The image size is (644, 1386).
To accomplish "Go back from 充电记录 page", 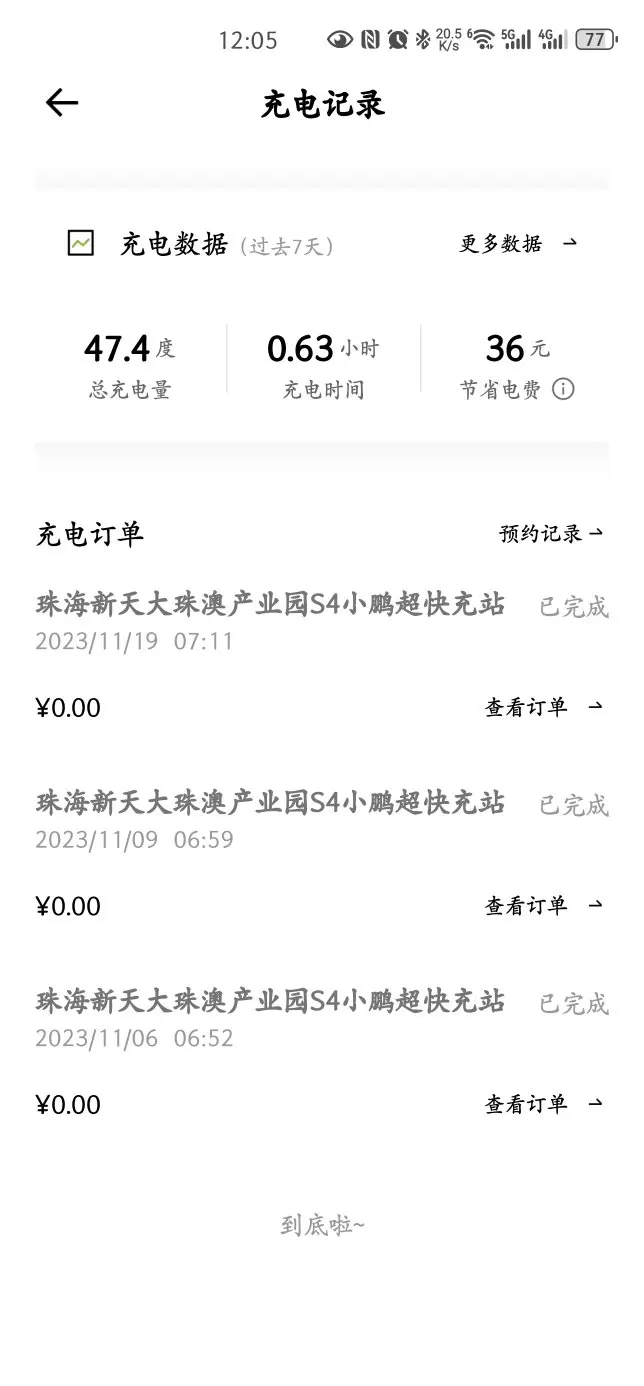I will 62,103.
